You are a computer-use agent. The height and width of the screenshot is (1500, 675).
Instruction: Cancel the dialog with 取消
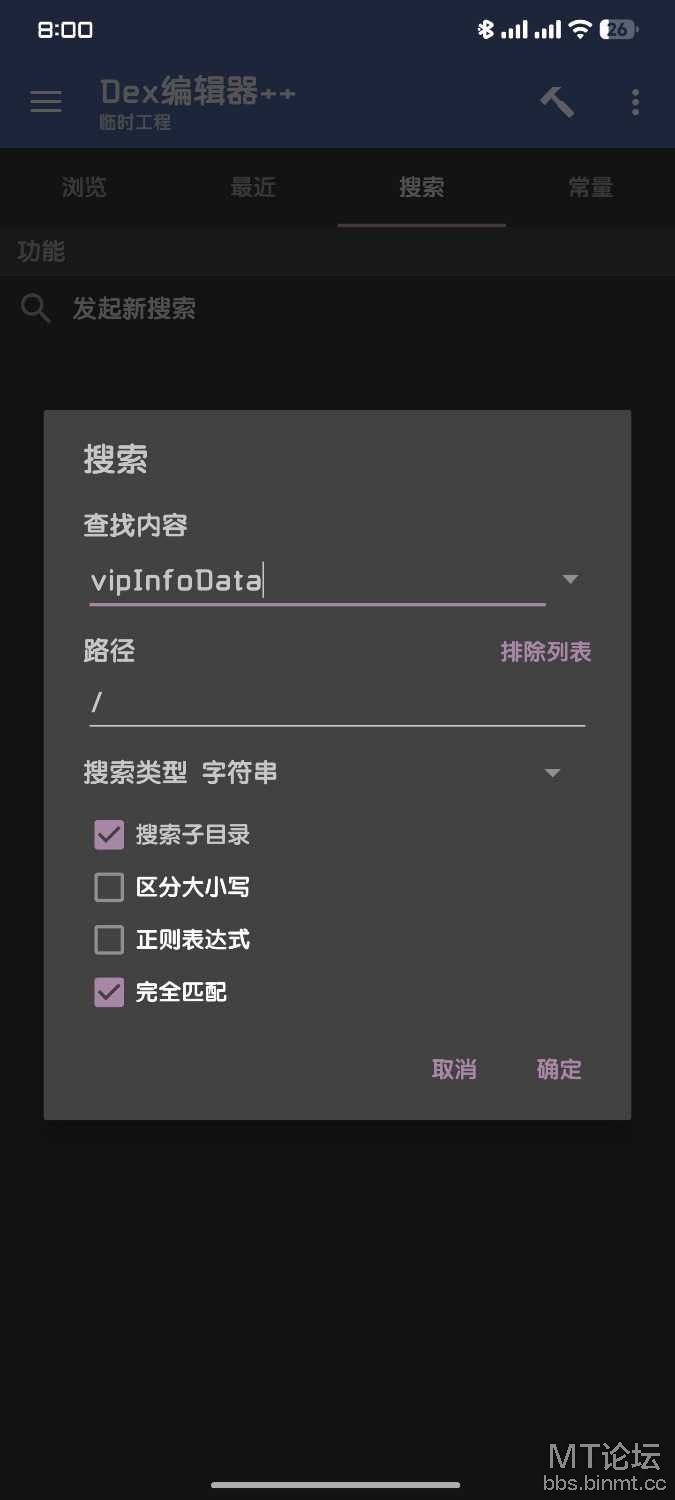click(x=454, y=1069)
